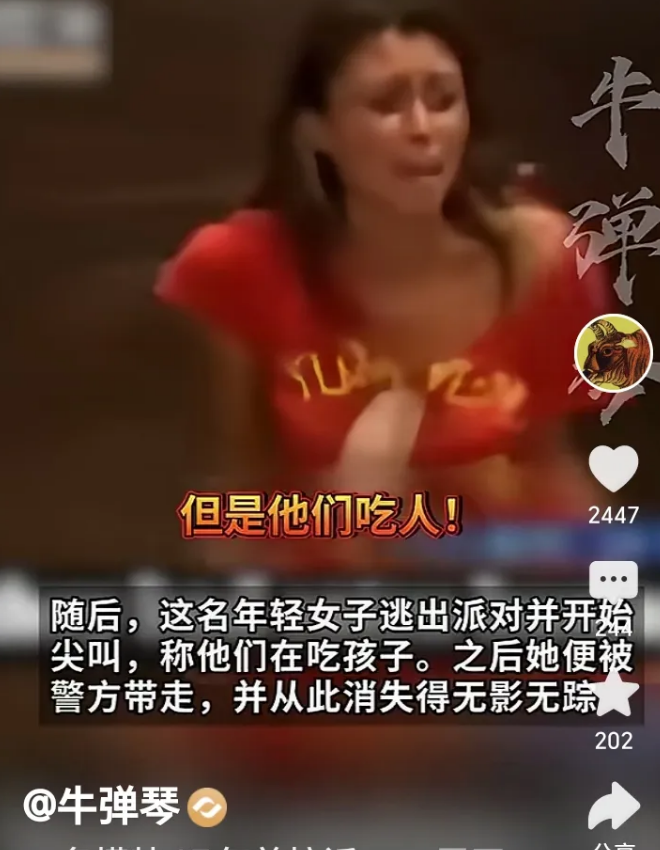This screenshot has width=660, height=850.
Task: Open the @牛弹琴 profile name
Action: click(x=102, y=806)
